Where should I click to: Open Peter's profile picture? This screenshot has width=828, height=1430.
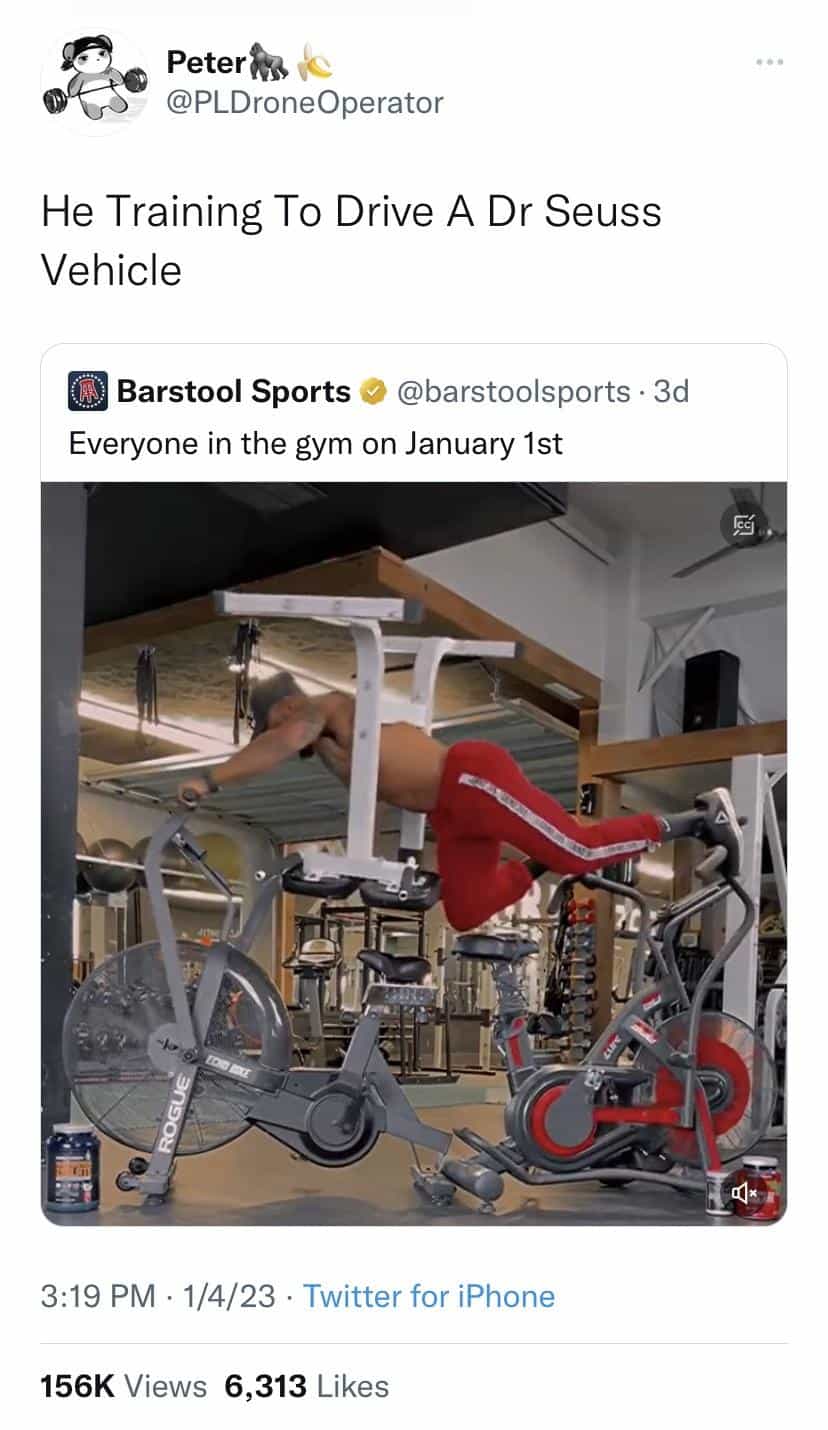95,82
